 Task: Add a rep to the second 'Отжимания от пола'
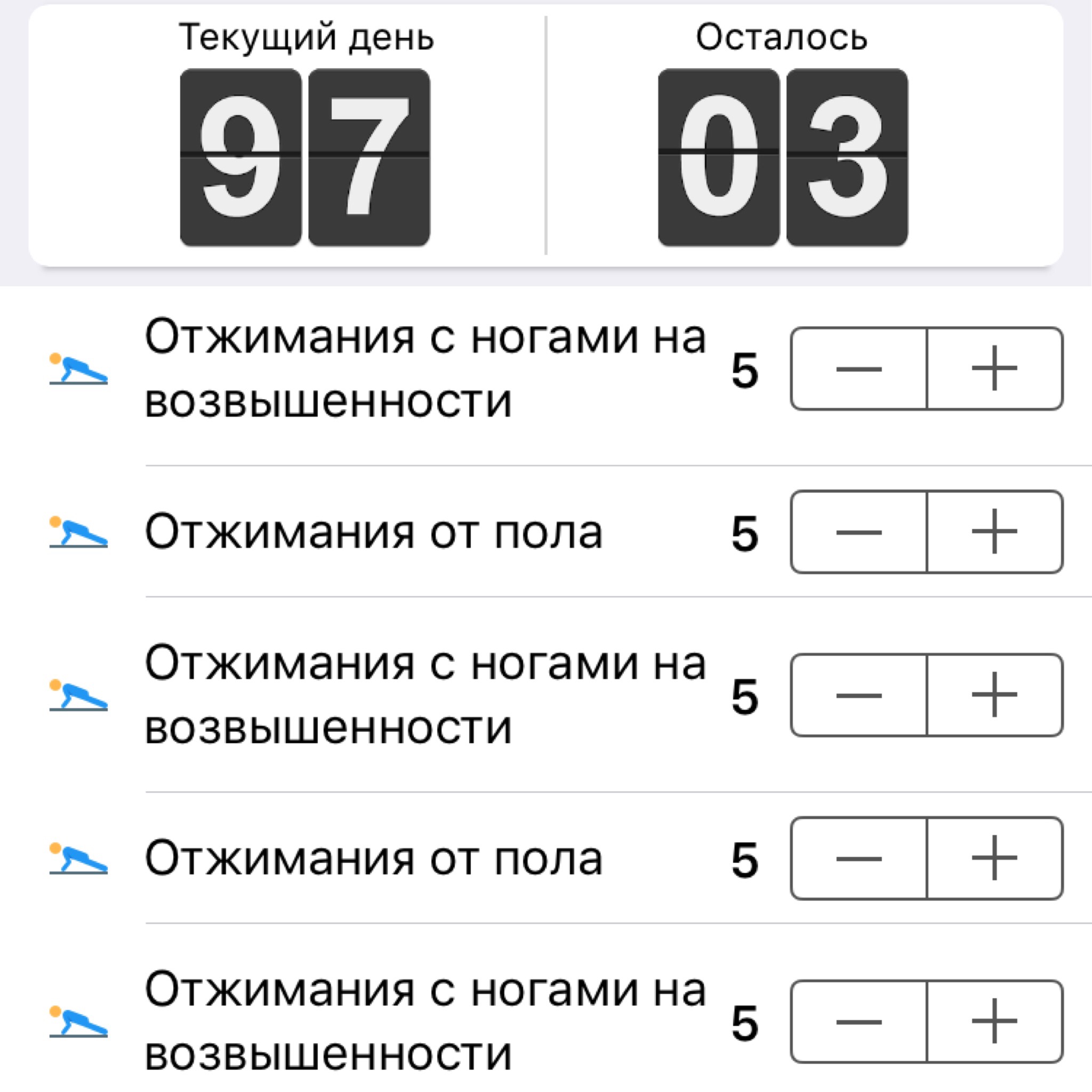pos(994,858)
